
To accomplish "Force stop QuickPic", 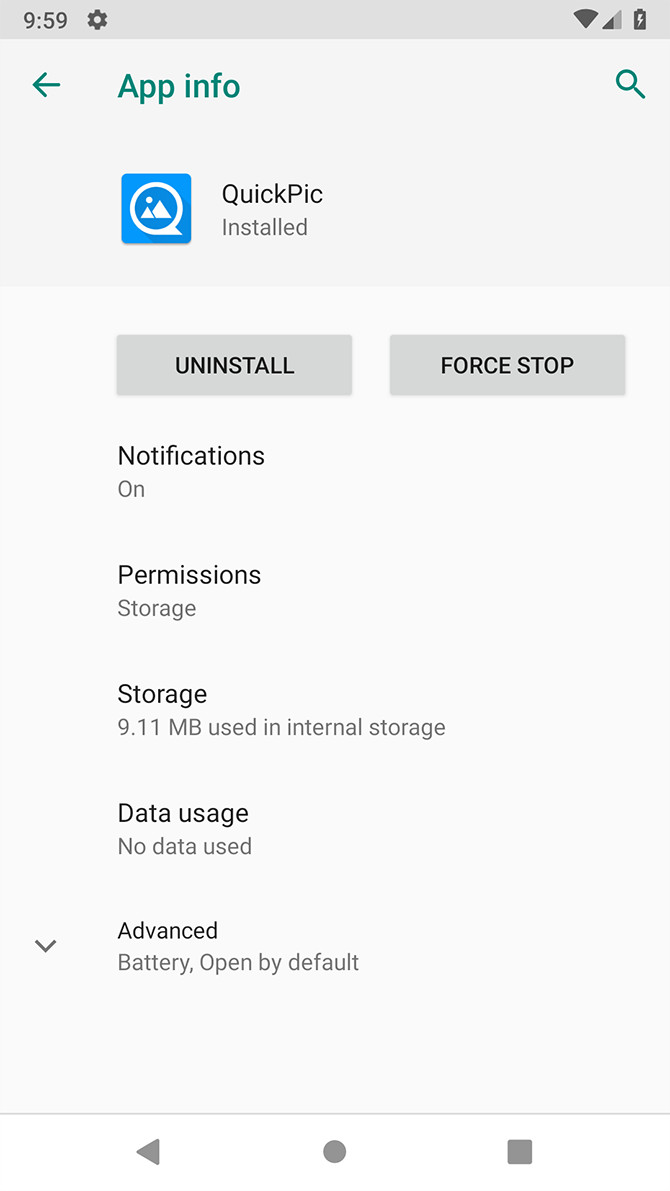I will coord(507,365).
